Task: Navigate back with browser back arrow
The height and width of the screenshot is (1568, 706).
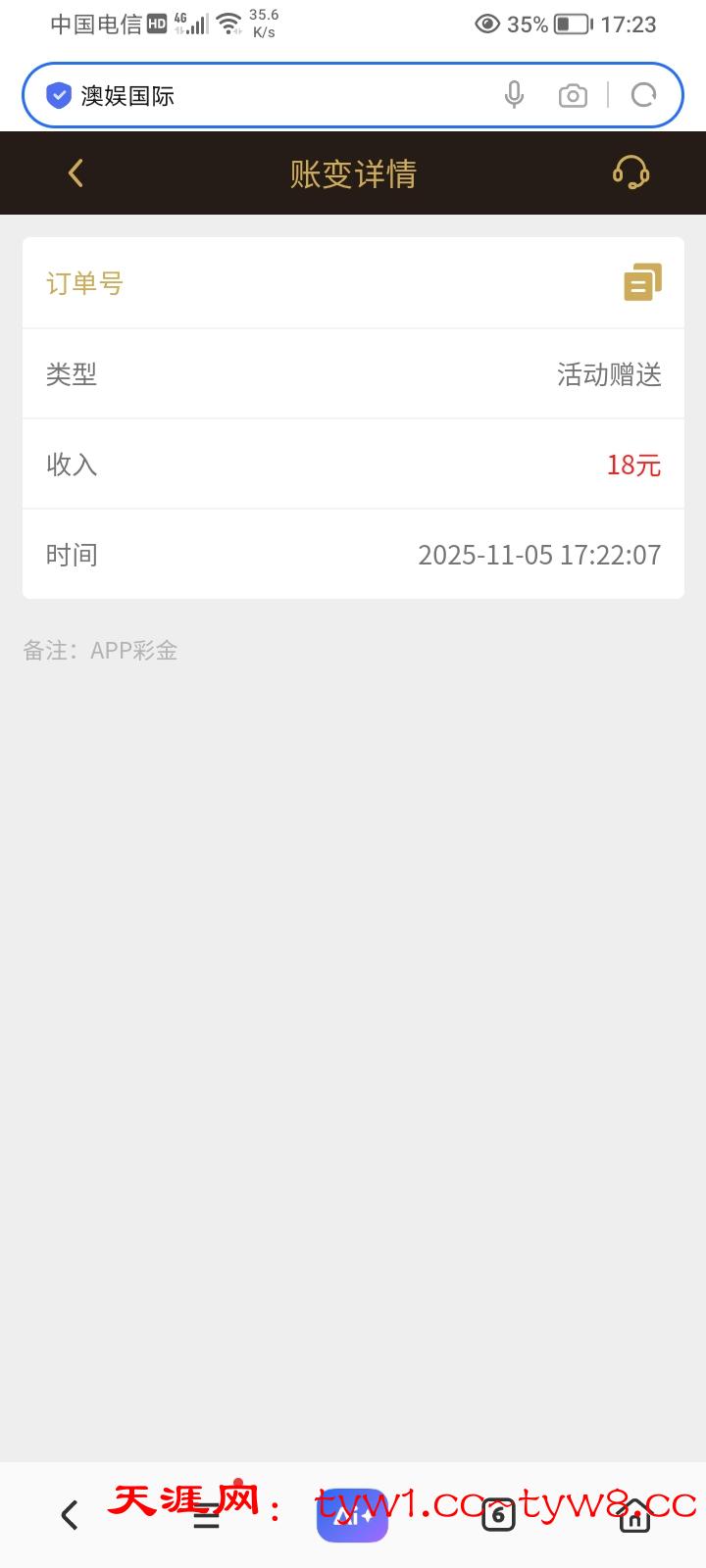Action: point(70,1515)
